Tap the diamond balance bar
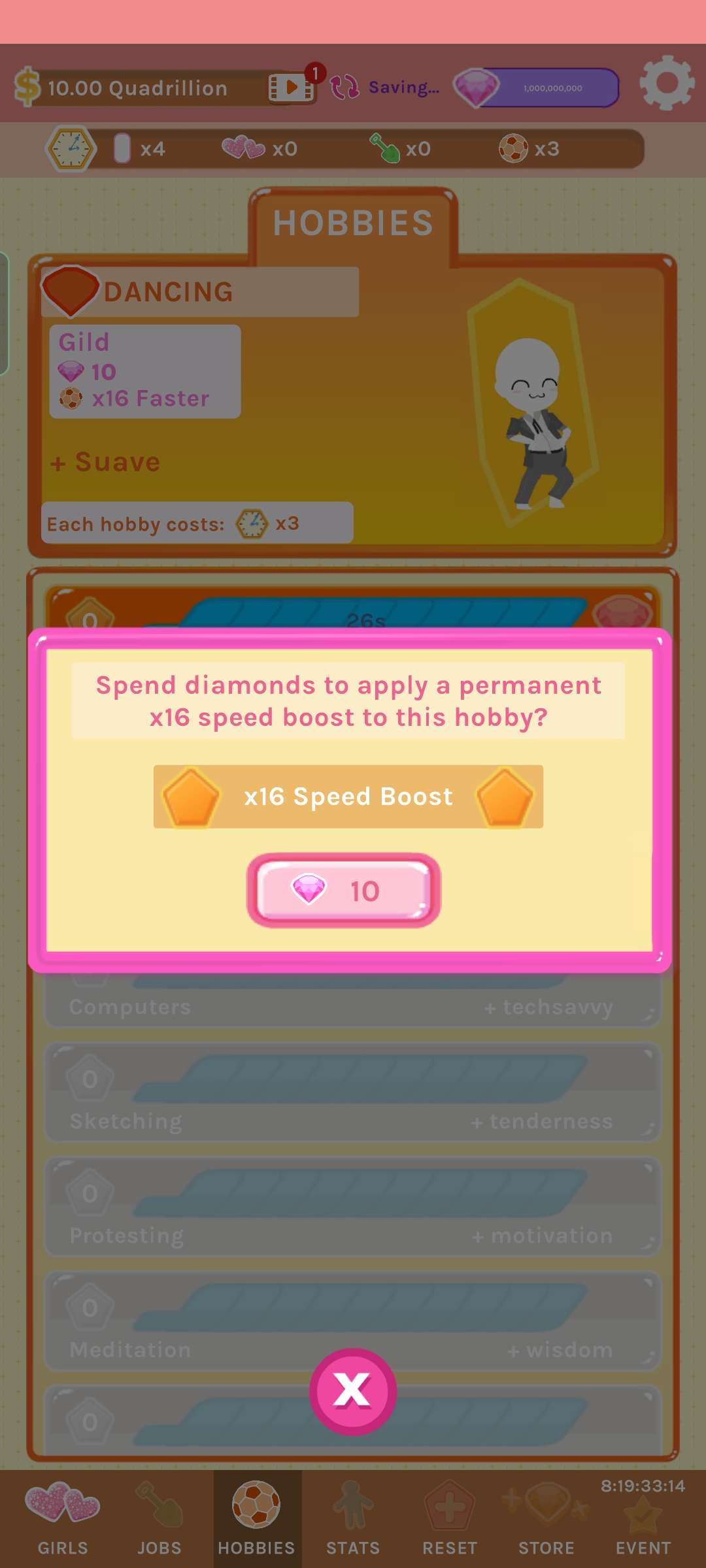Image resolution: width=706 pixels, height=1568 pixels. pyautogui.click(x=537, y=88)
